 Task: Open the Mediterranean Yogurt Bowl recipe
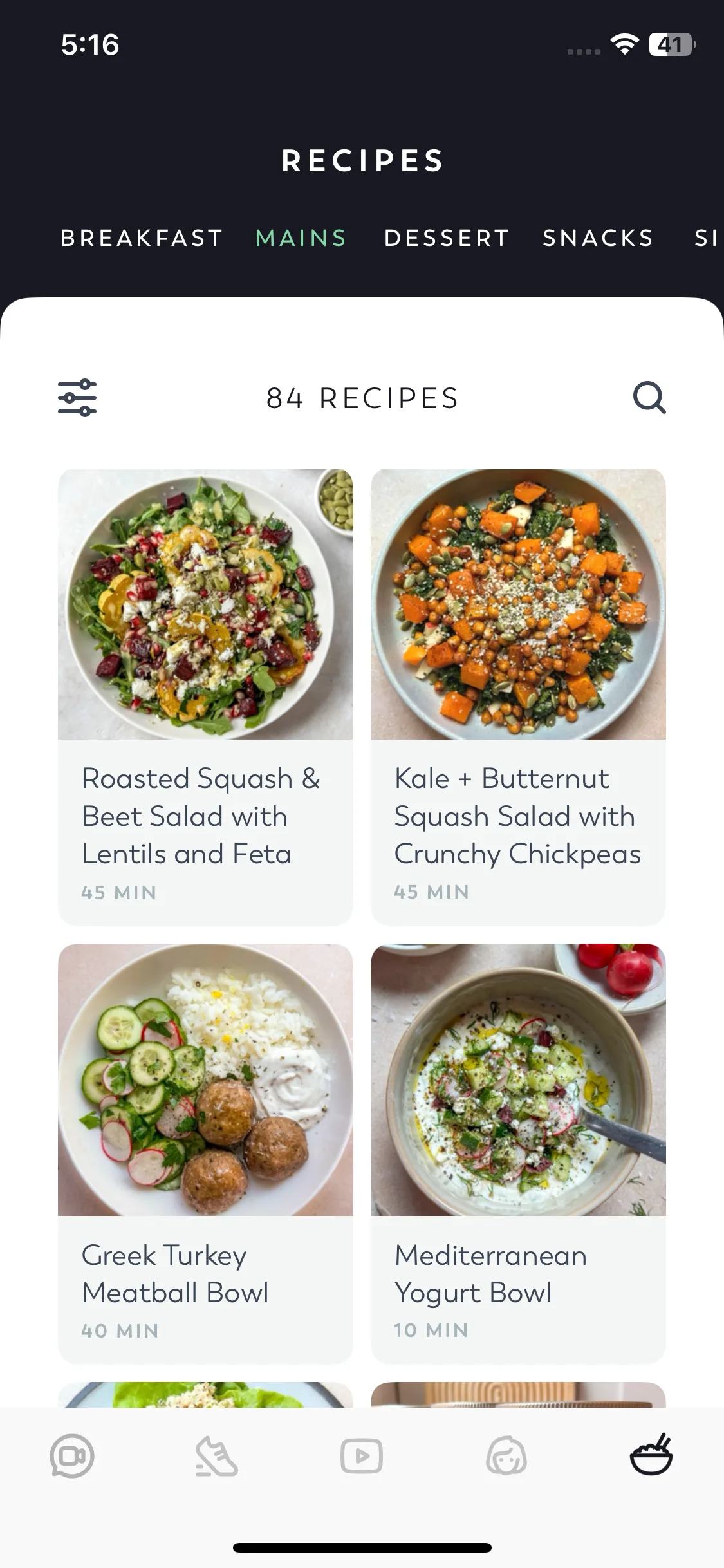point(518,1152)
